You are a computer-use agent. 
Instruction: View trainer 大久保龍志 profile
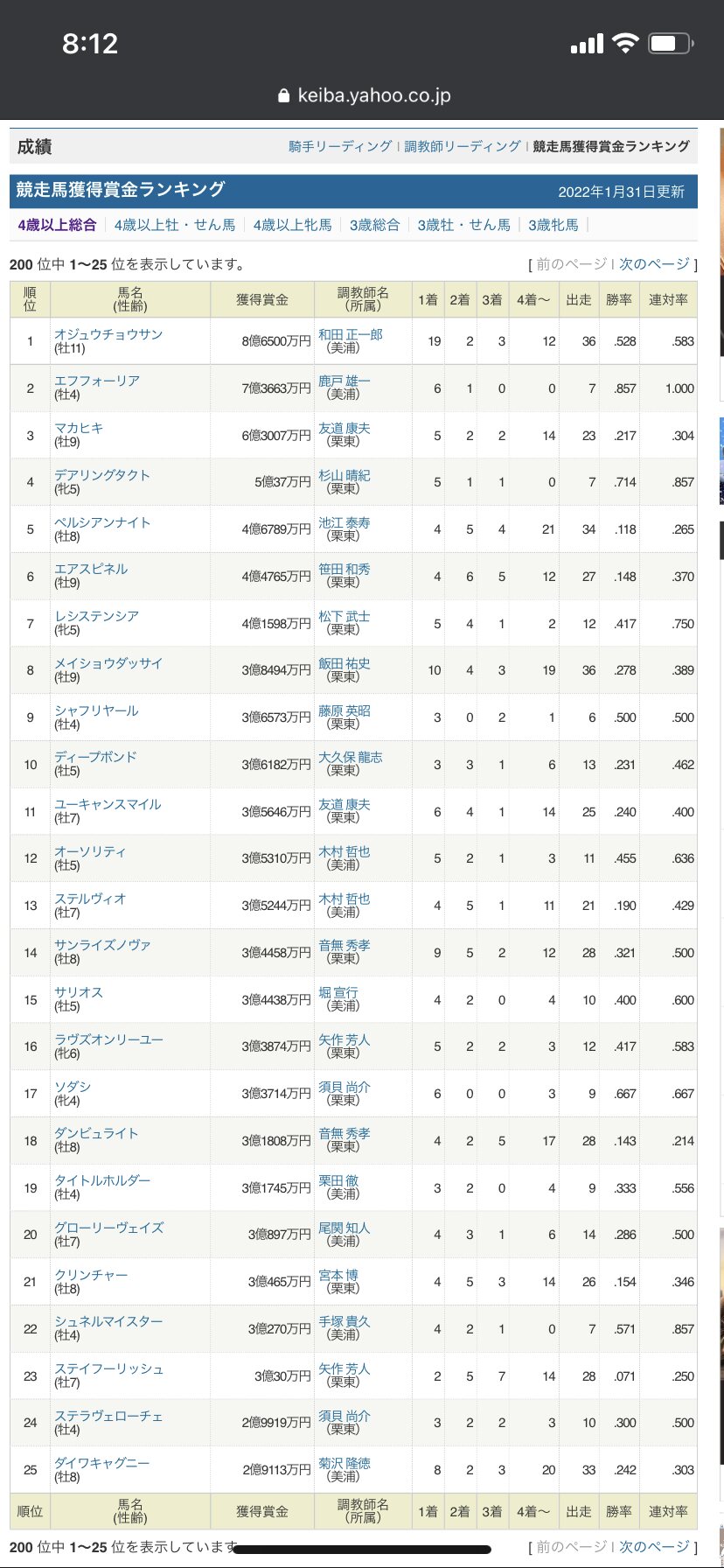(x=350, y=758)
